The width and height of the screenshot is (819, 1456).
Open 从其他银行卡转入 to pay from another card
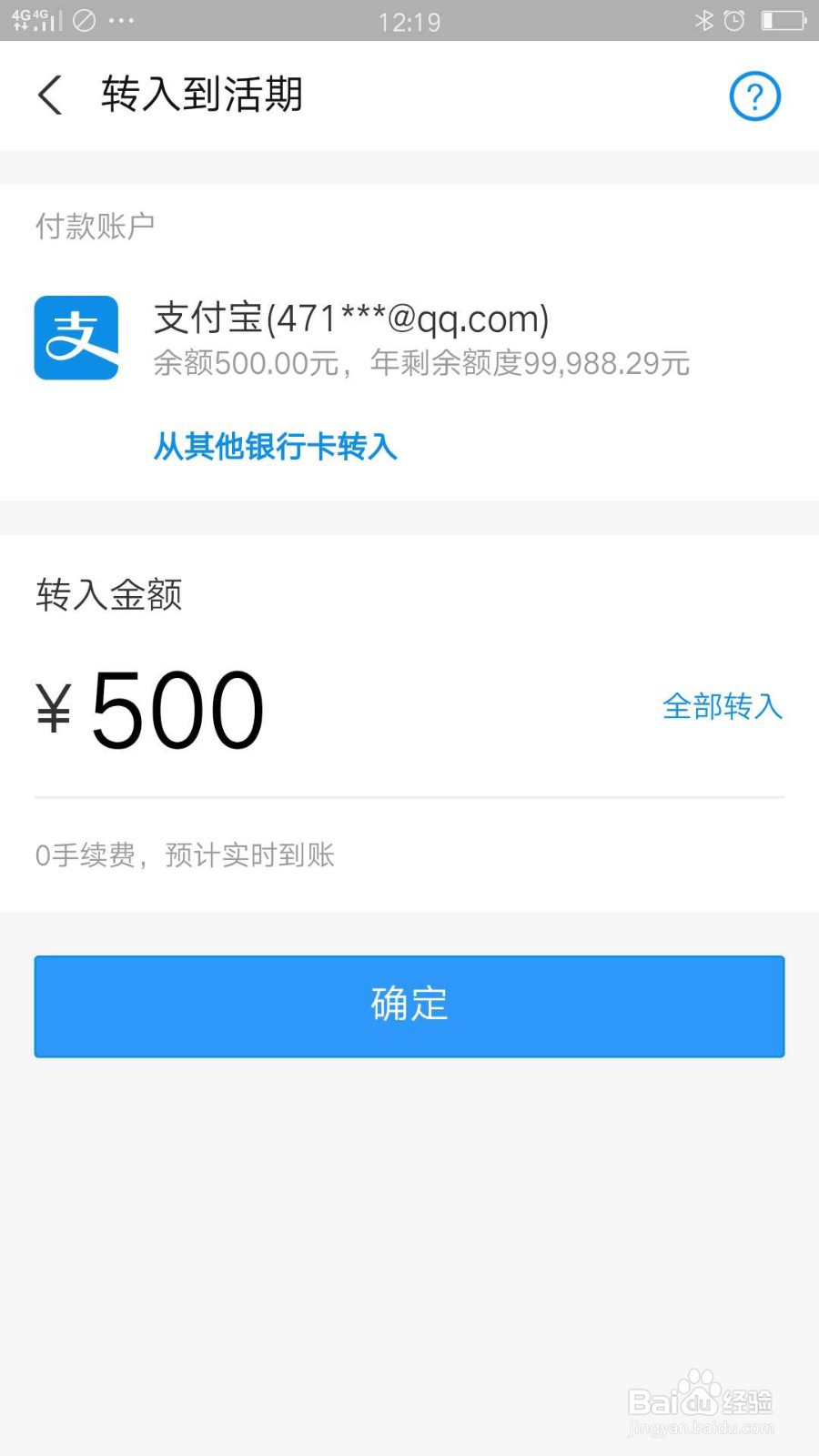point(275,448)
